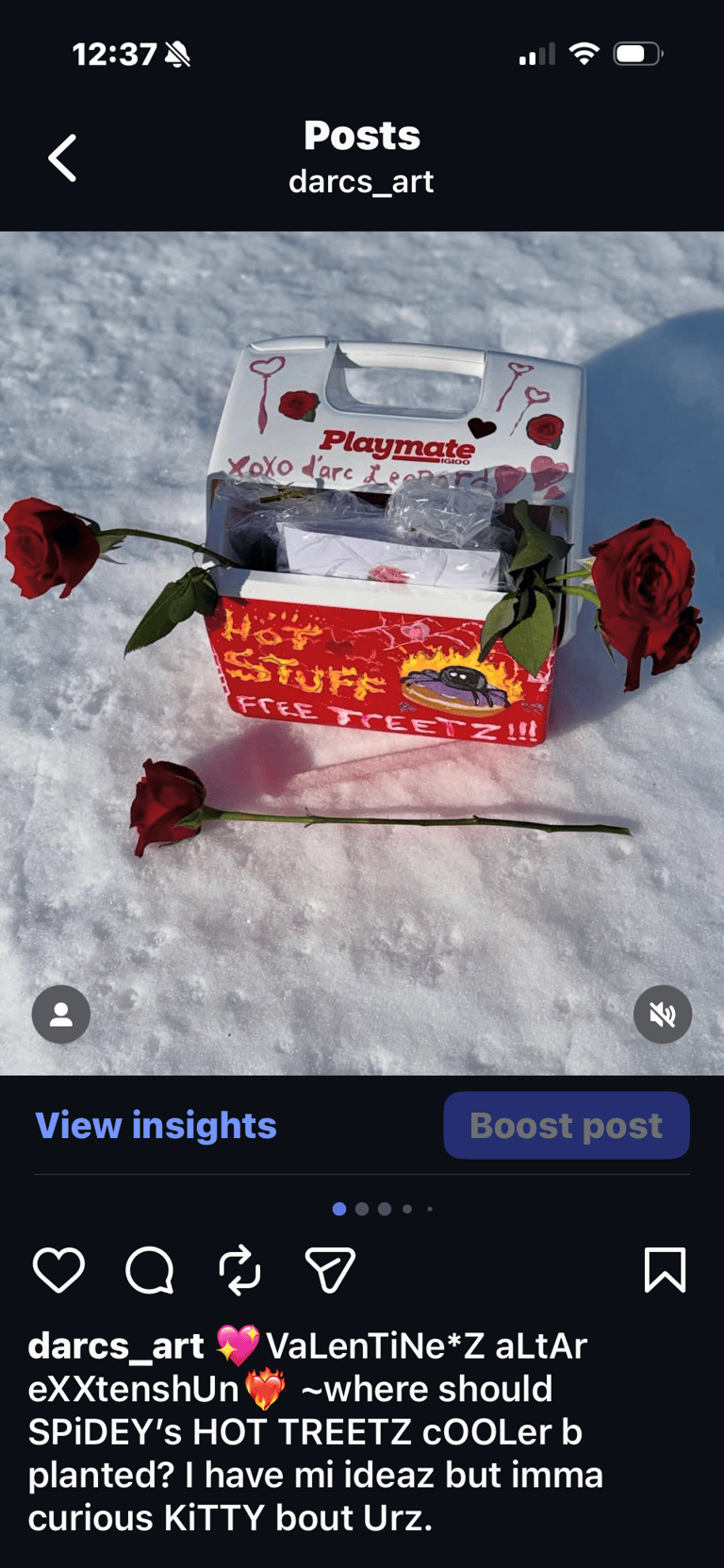The image size is (724, 1568).
Task: Go back from the Posts screen
Action: (63, 157)
